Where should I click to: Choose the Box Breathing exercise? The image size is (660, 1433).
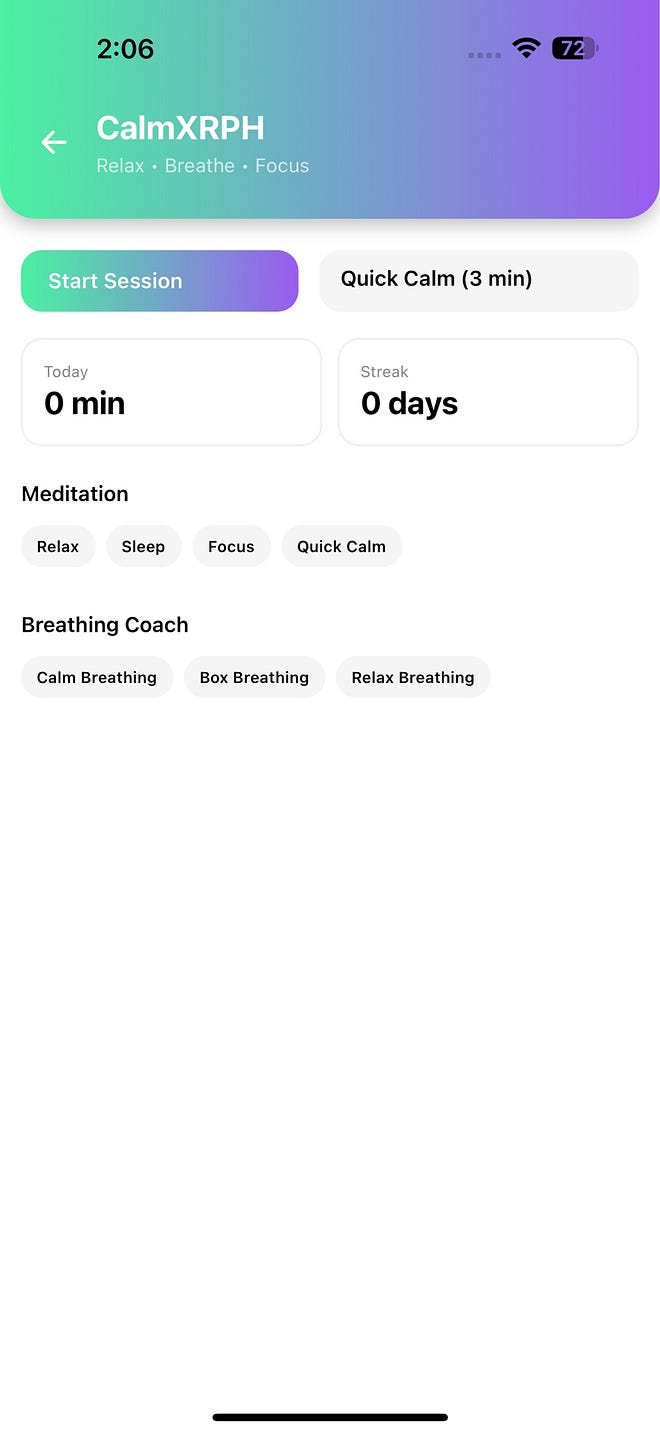254,677
